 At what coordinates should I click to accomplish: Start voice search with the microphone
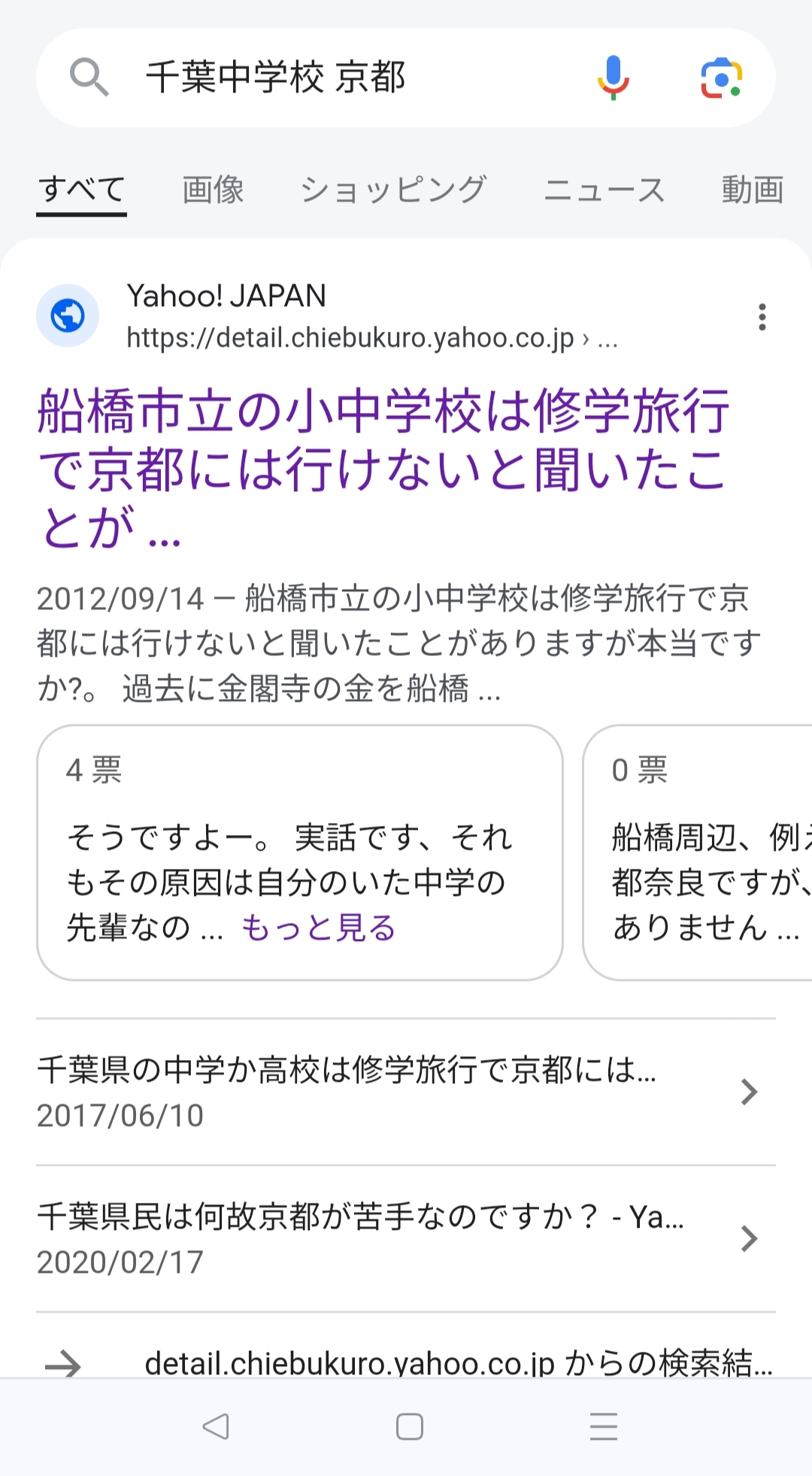point(613,77)
